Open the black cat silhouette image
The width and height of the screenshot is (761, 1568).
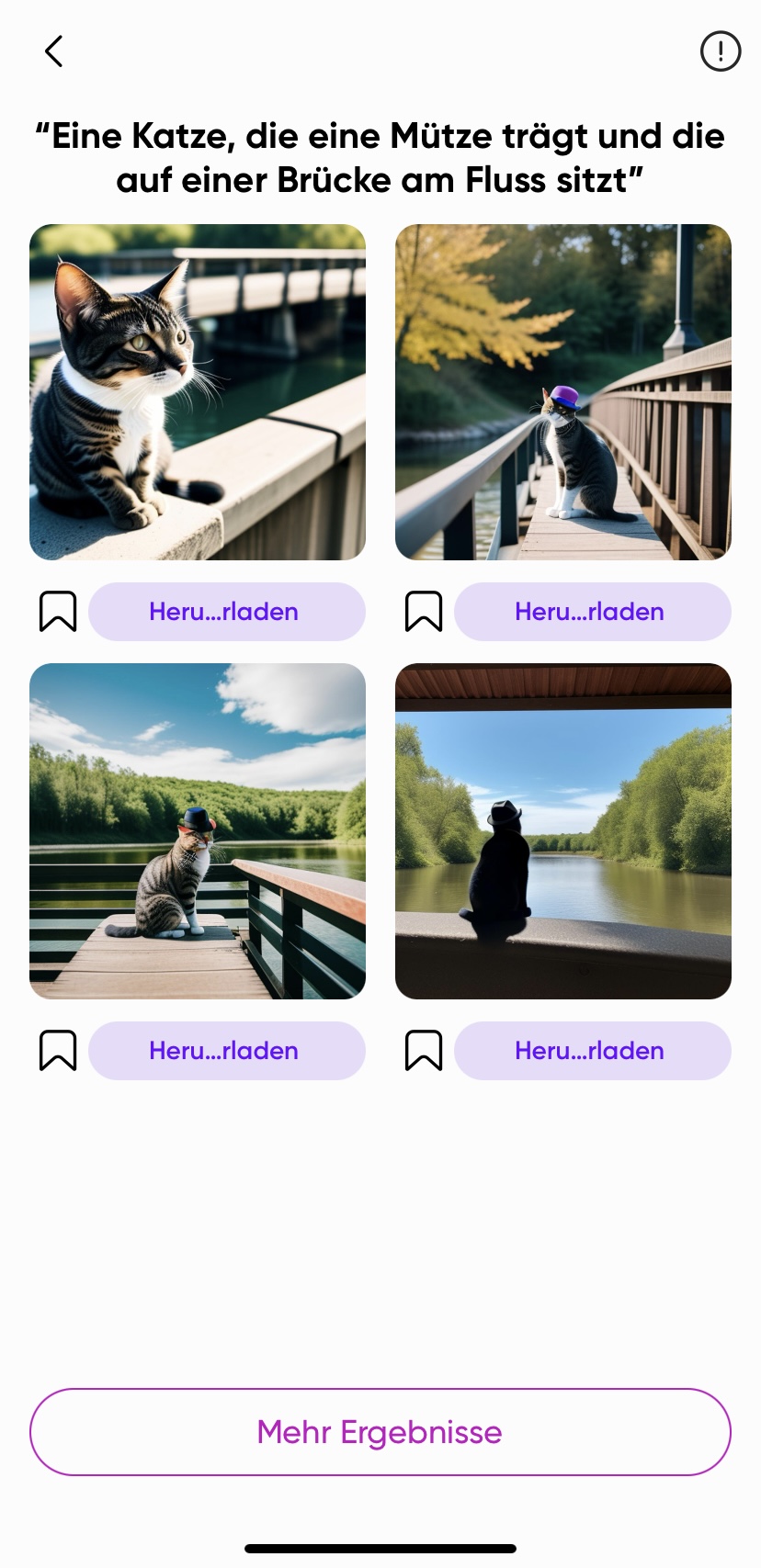pyautogui.click(x=563, y=831)
